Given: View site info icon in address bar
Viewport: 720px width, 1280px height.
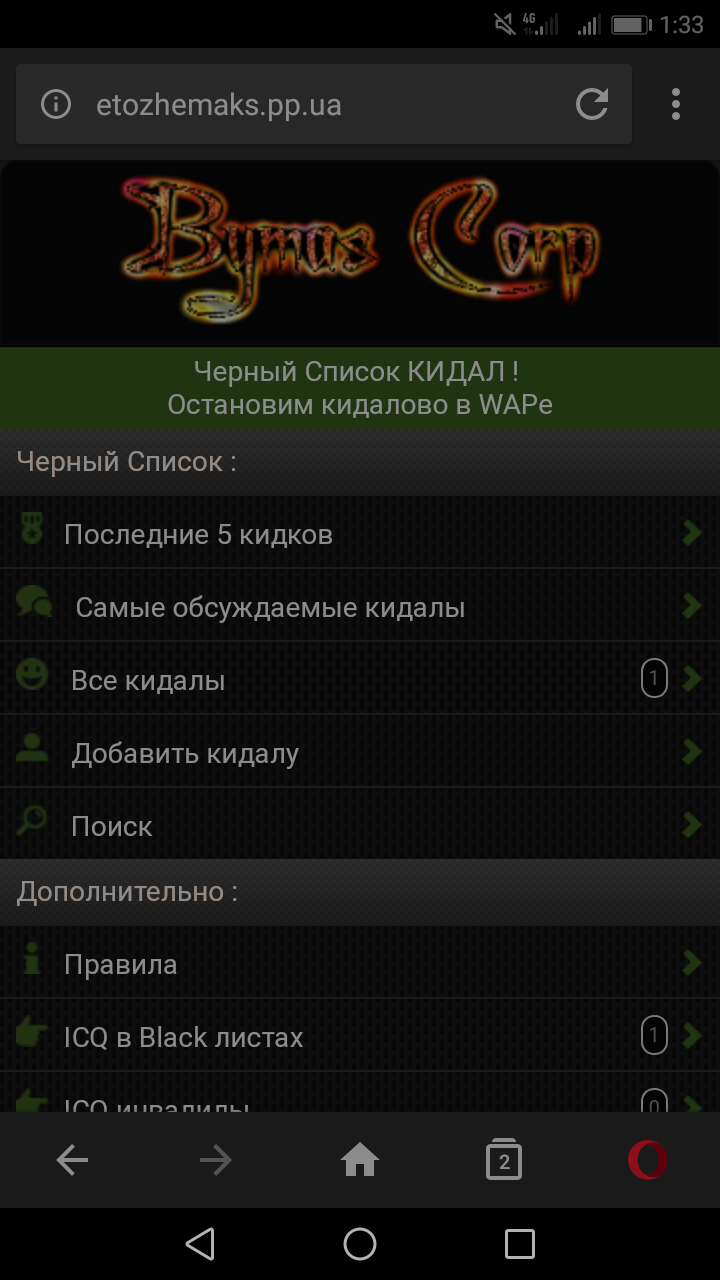Looking at the screenshot, I should [56, 104].
